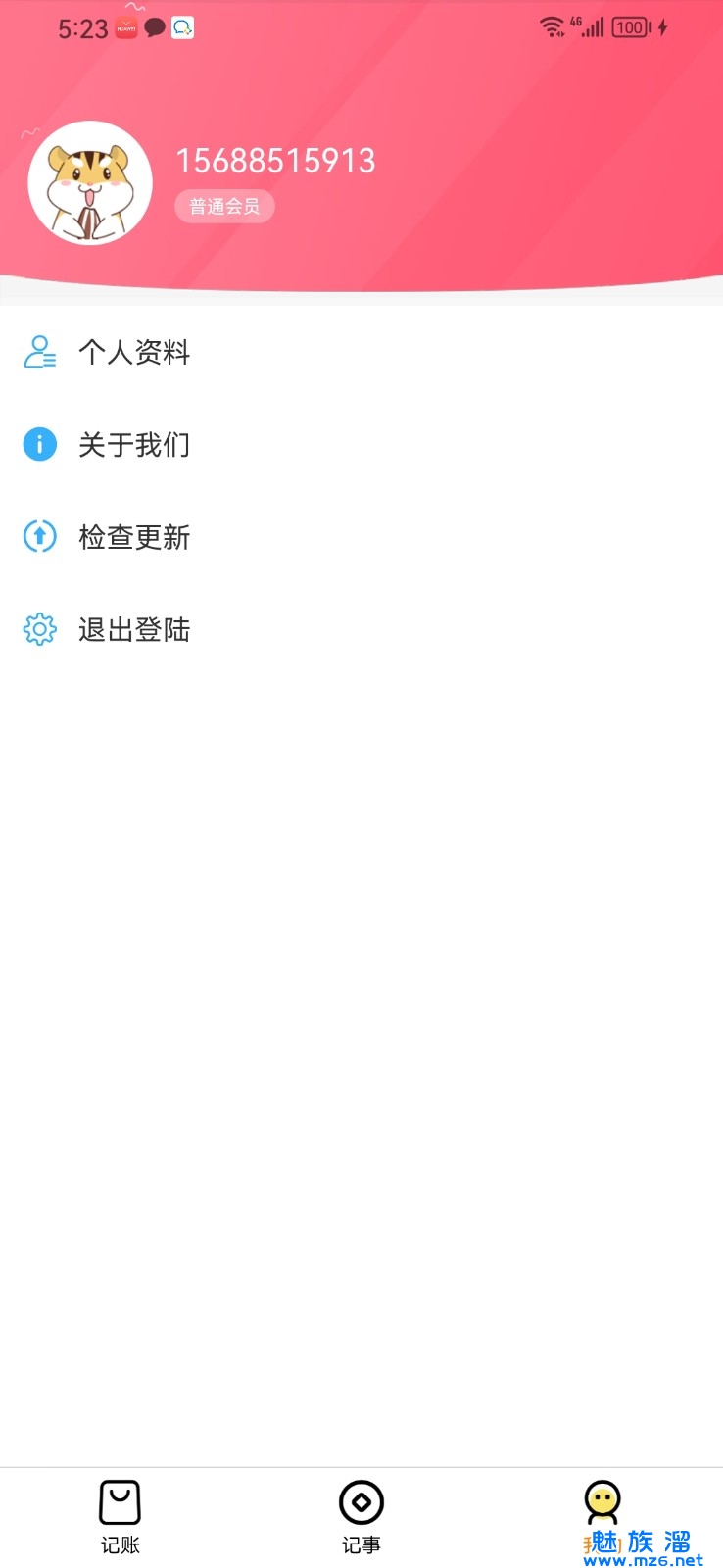723x1568 pixels.
Task: Switch to the 记账 tab
Action: [x=120, y=1516]
